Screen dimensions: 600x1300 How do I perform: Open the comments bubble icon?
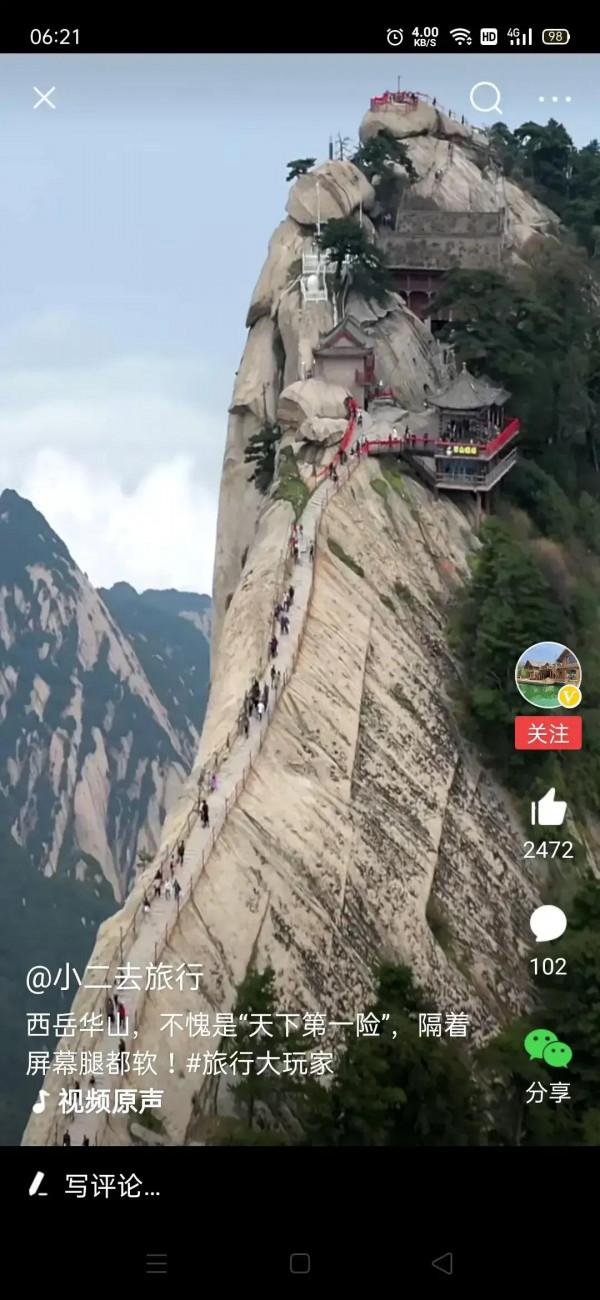point(548,924)
